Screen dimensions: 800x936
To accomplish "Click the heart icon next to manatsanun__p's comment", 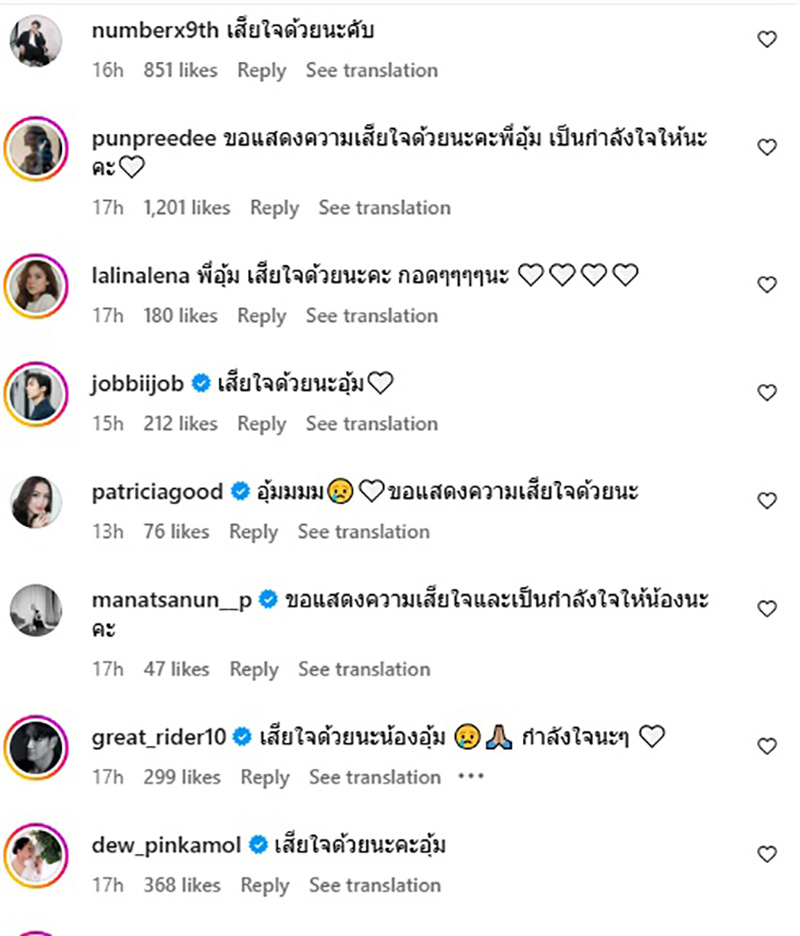I will (767, 607).
